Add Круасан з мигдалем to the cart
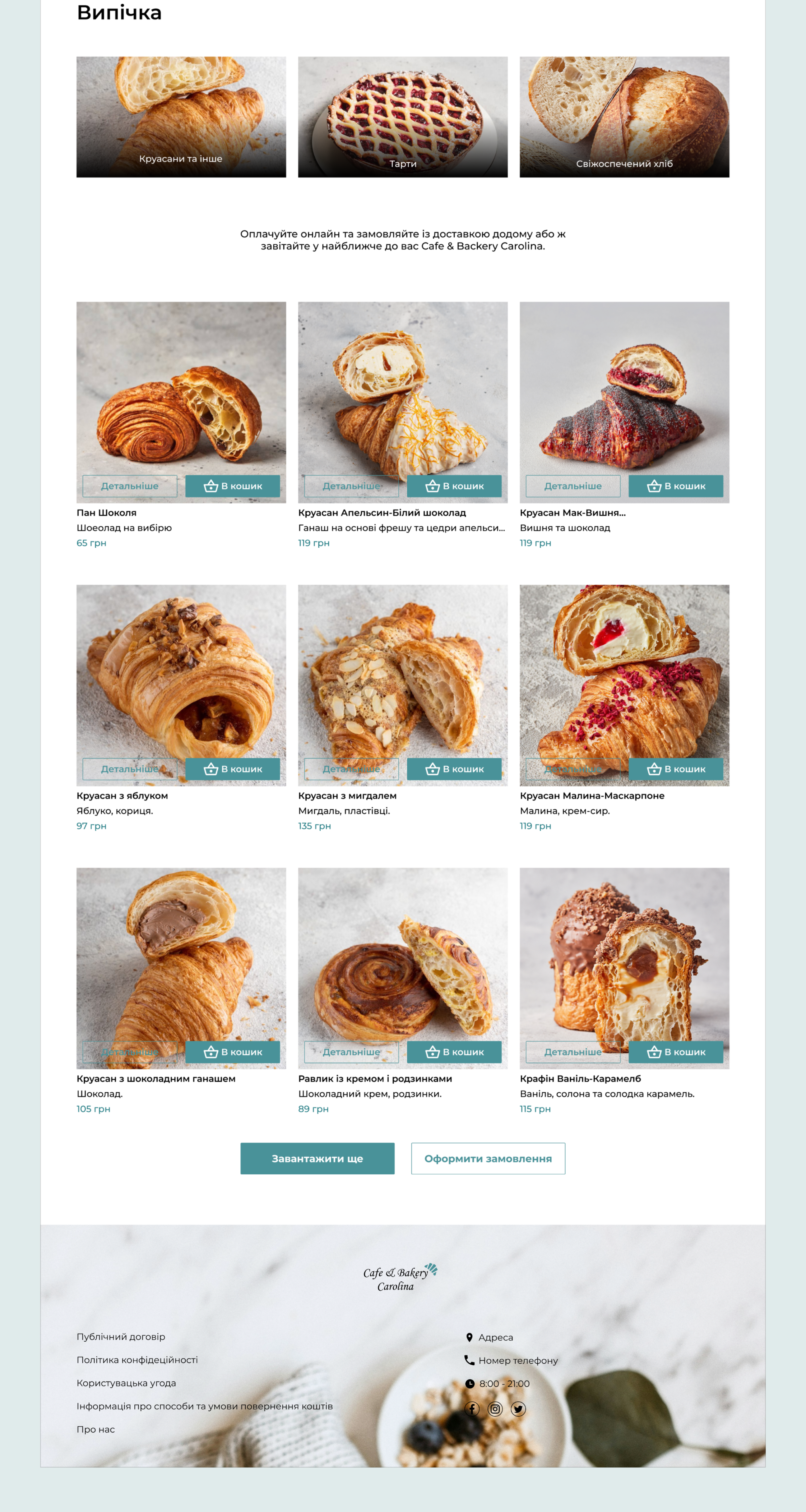This screenshot has height=1512, width=806. coord(454,769)
